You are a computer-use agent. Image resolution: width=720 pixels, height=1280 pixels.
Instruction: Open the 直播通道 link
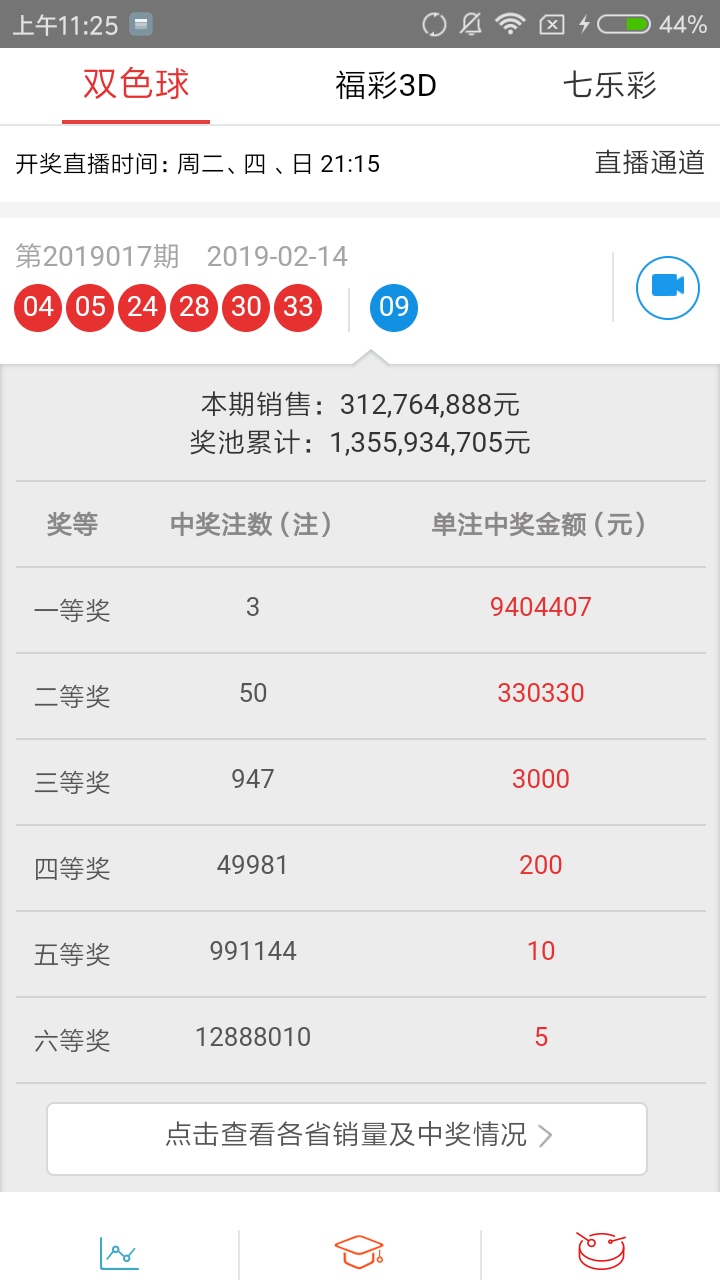coord(650,163)
